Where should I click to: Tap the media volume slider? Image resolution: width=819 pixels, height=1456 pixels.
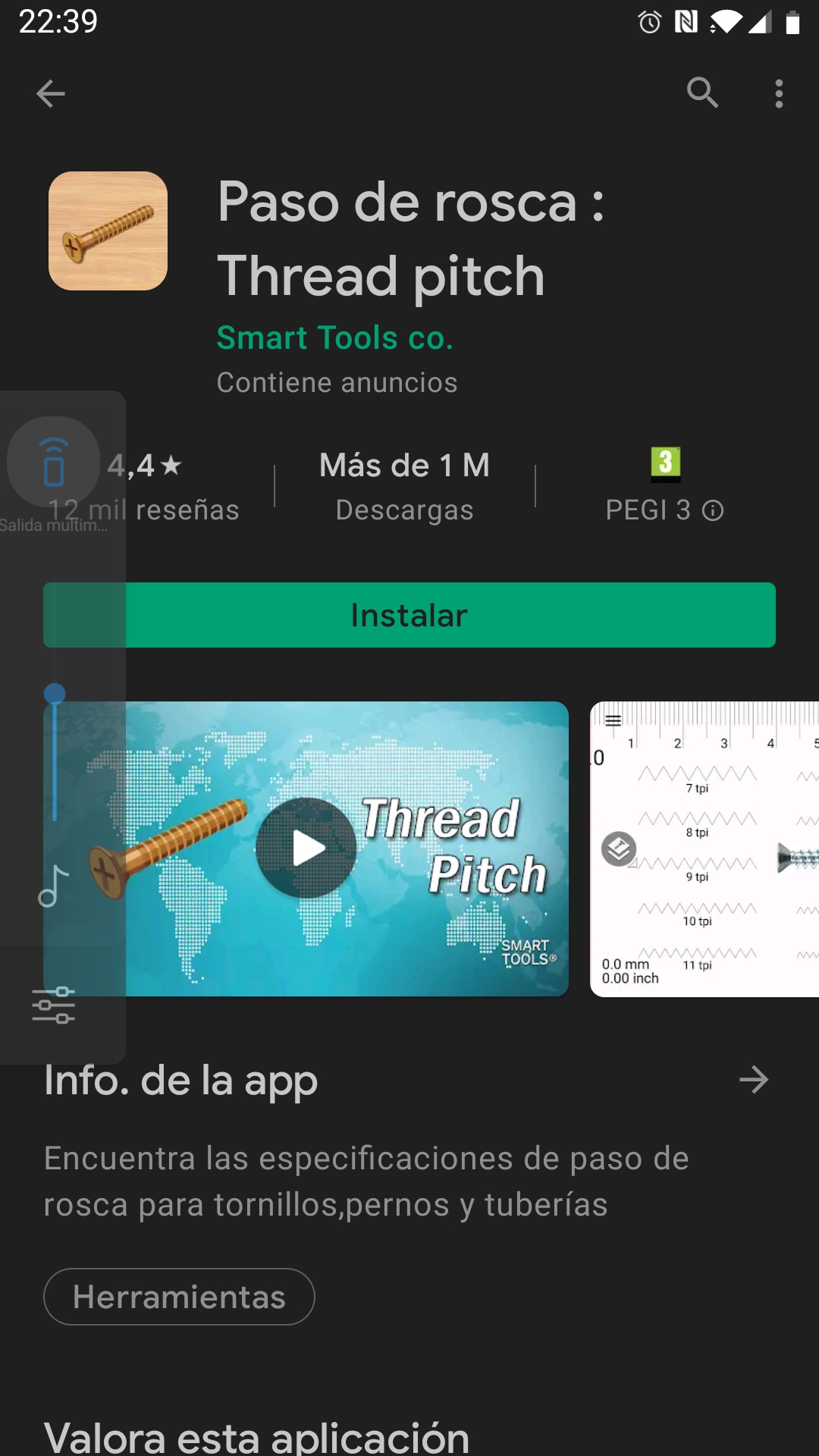pos(55,758)
